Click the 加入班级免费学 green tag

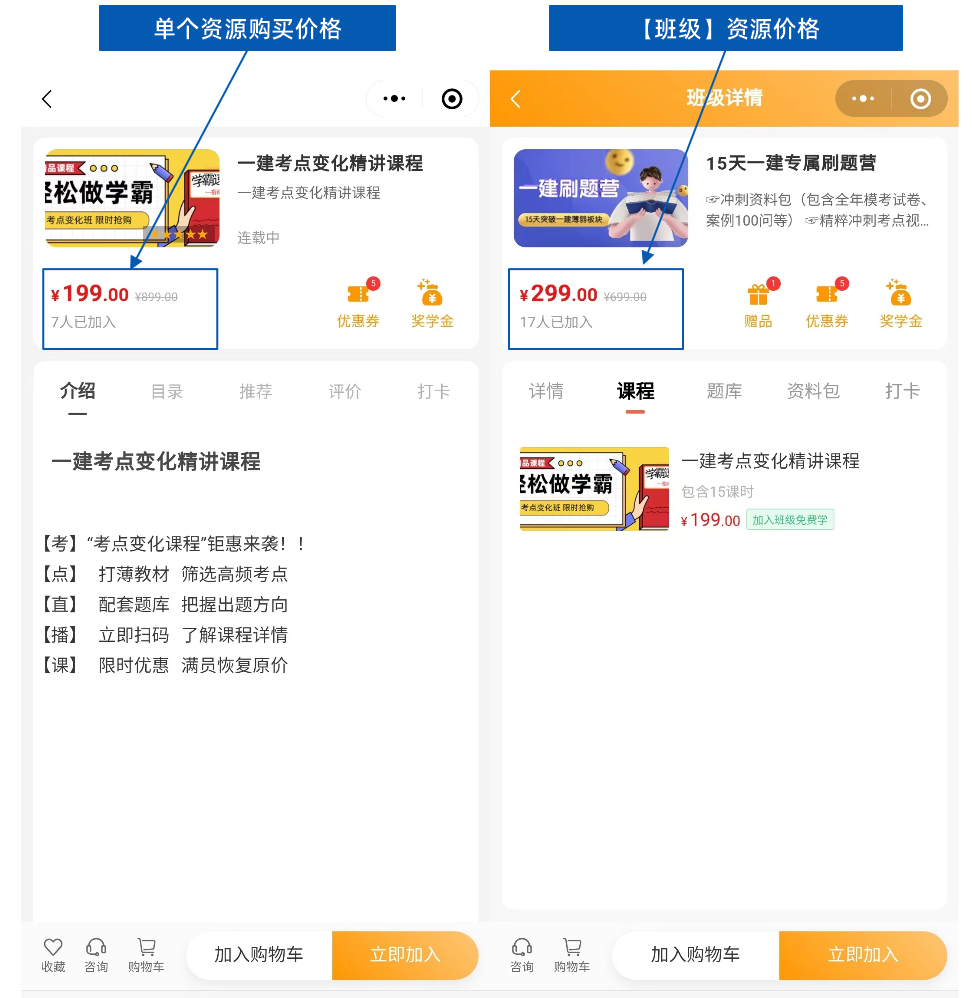click(x=790, y=520)
